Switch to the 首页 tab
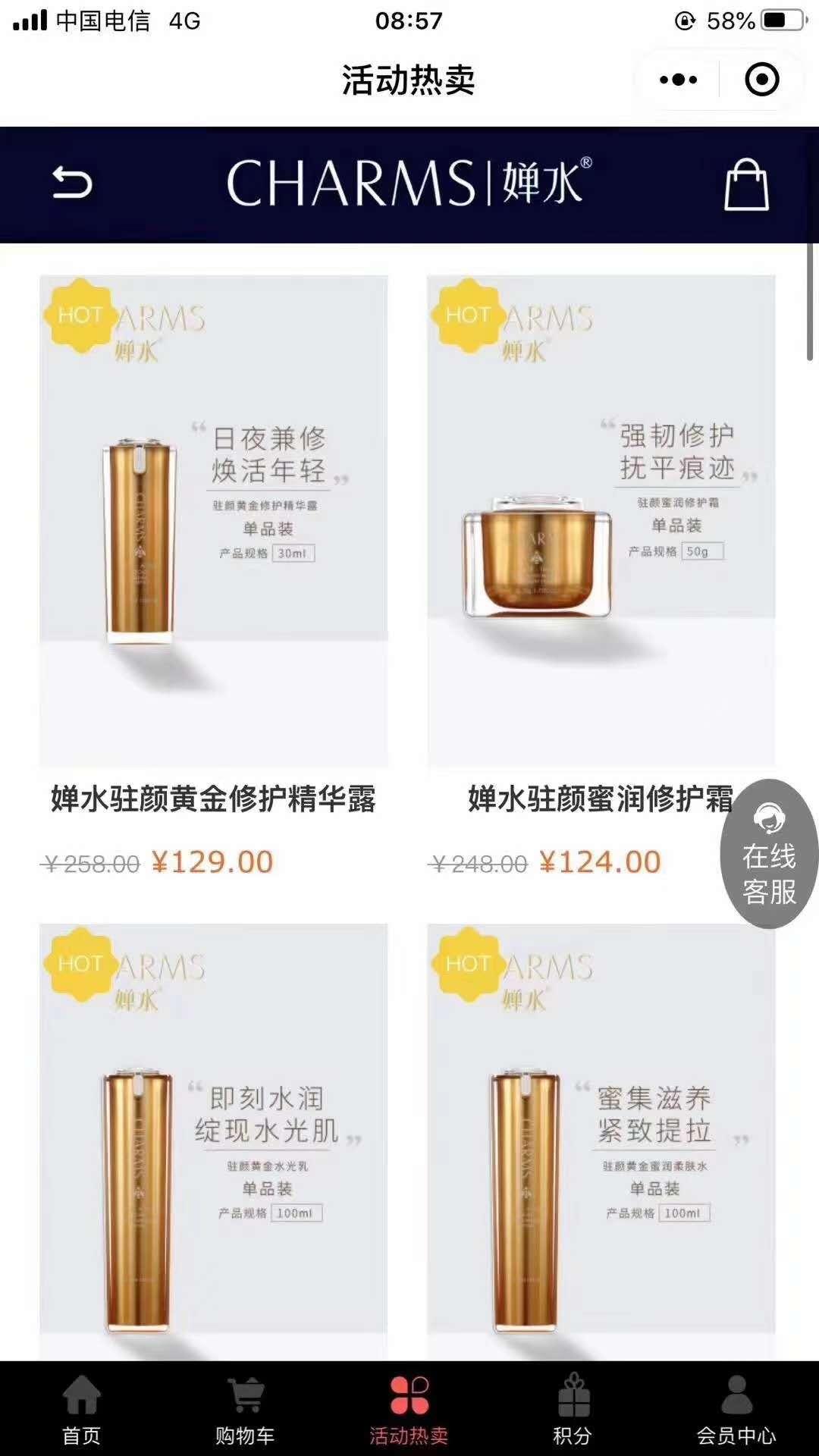This screenshot has height=1456, width=819. pos(81,1409)
